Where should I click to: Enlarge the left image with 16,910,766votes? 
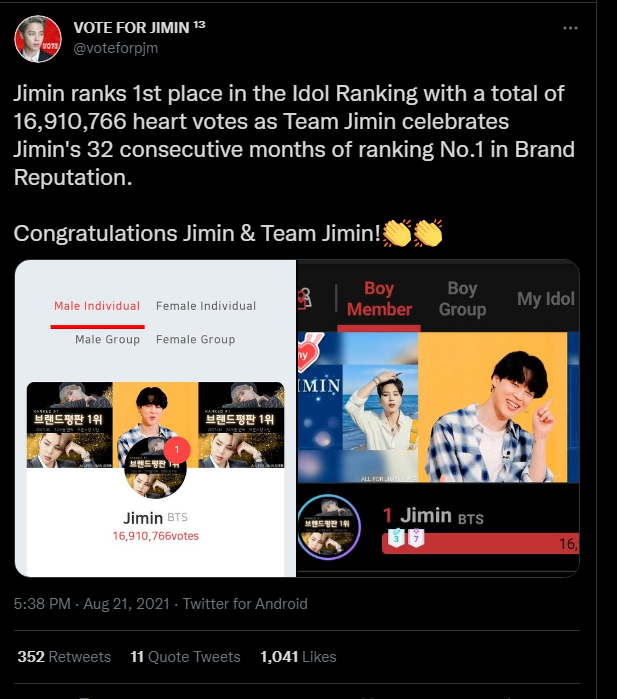click(x=156, y=418)
